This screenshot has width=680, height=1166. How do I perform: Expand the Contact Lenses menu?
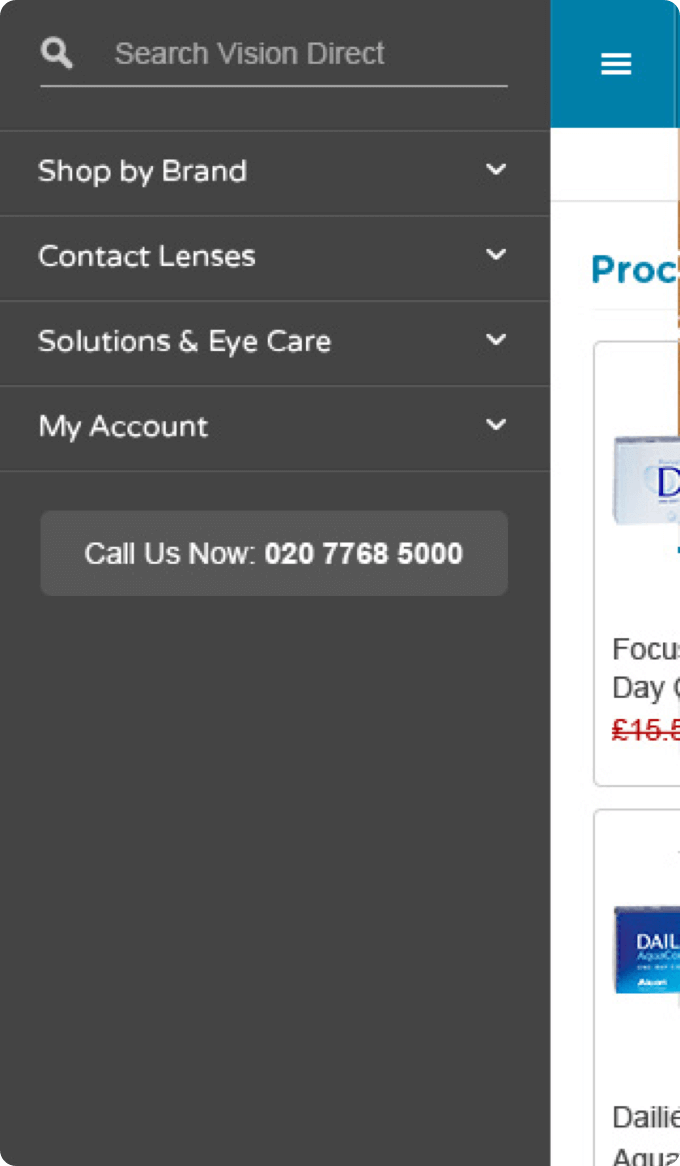pyautogui.click(x=275, y=258)
